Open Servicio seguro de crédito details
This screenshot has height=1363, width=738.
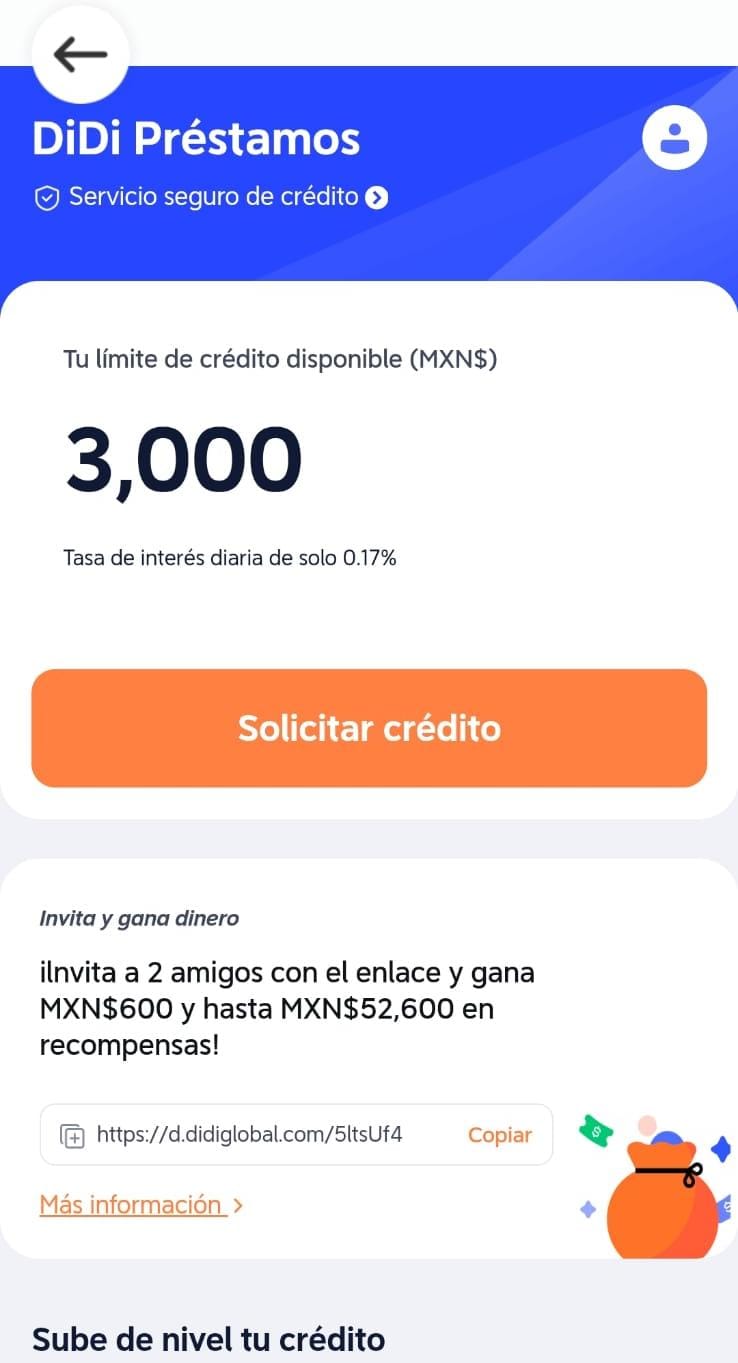click(x=211, y=197)
